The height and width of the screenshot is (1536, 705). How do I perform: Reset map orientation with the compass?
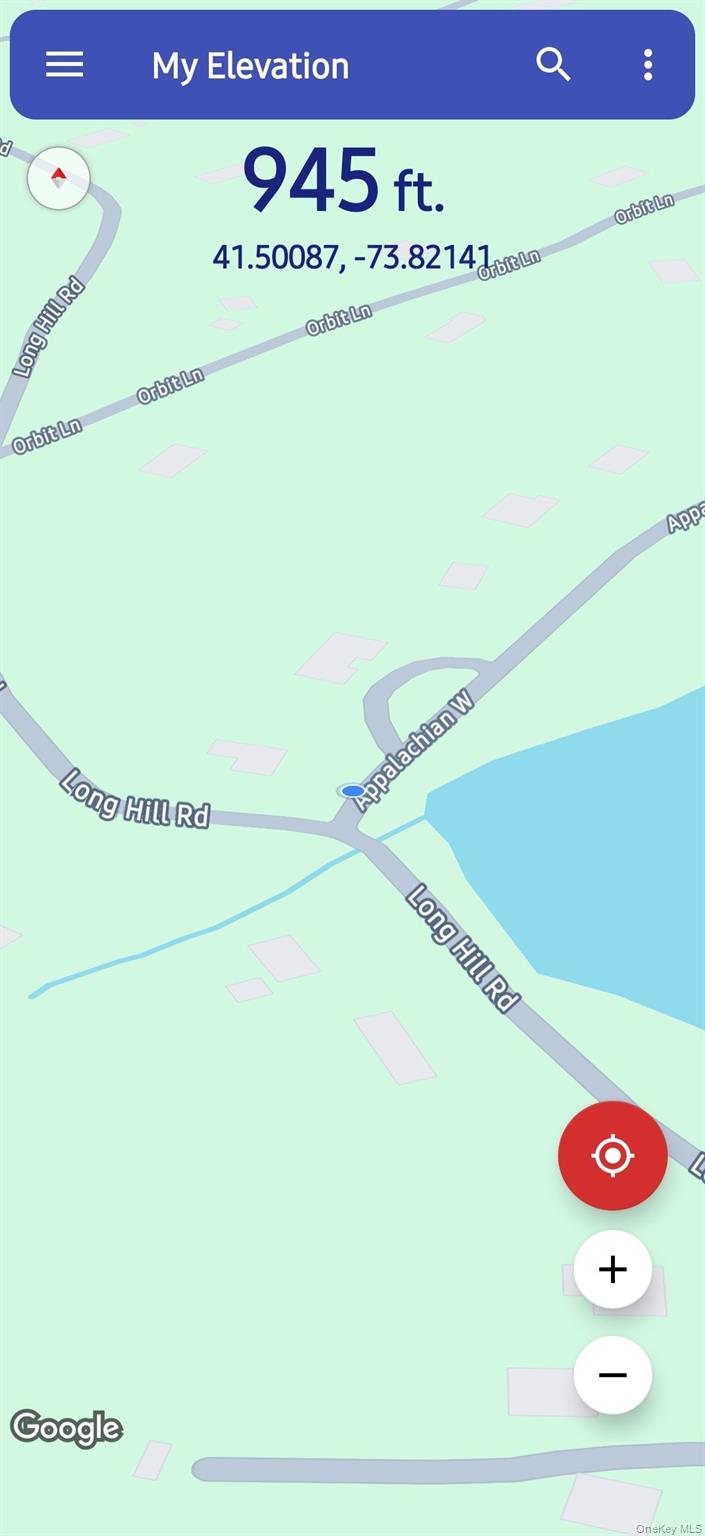tap(59, 179)
